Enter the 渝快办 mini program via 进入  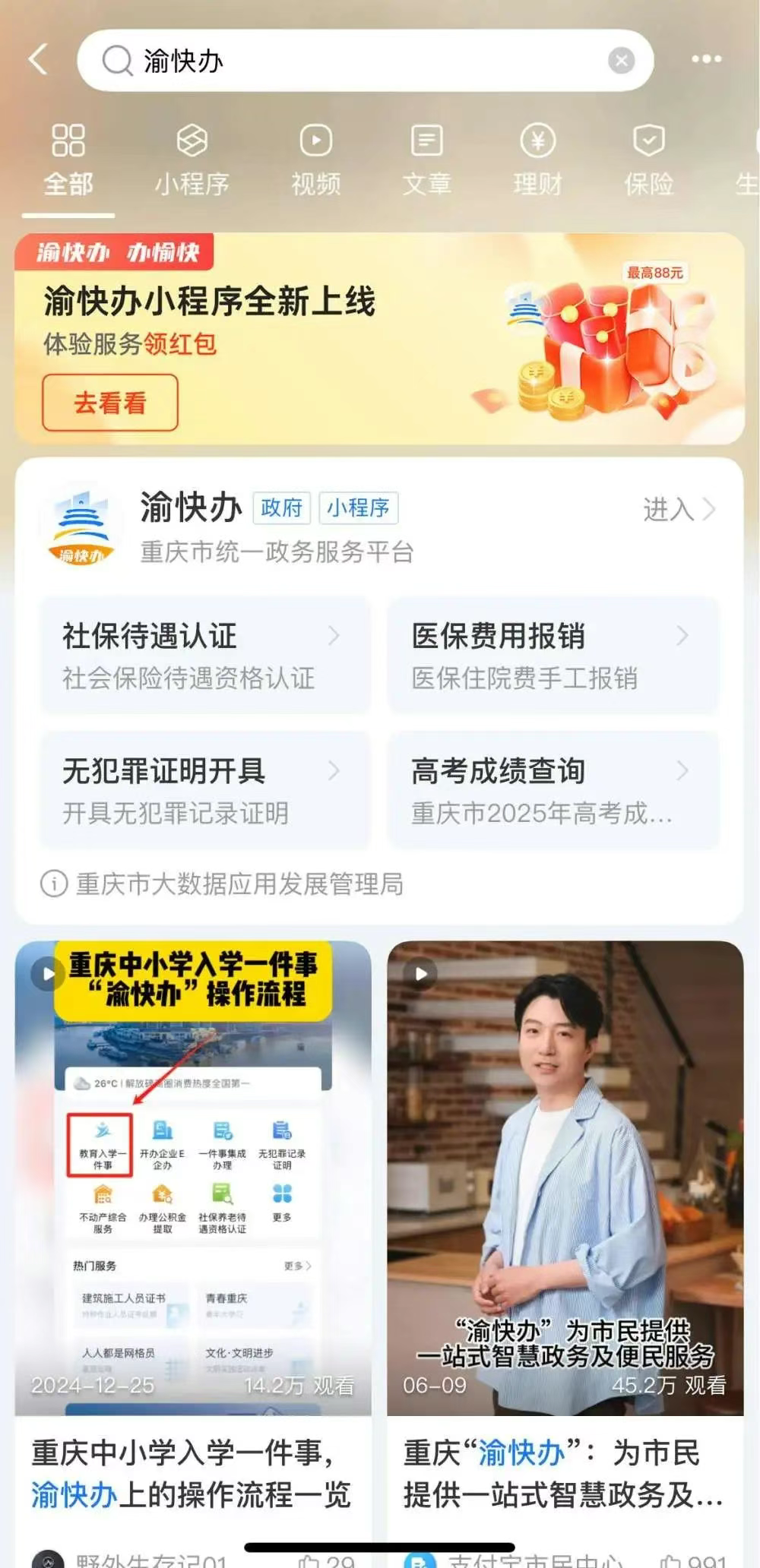pos(679,509)
